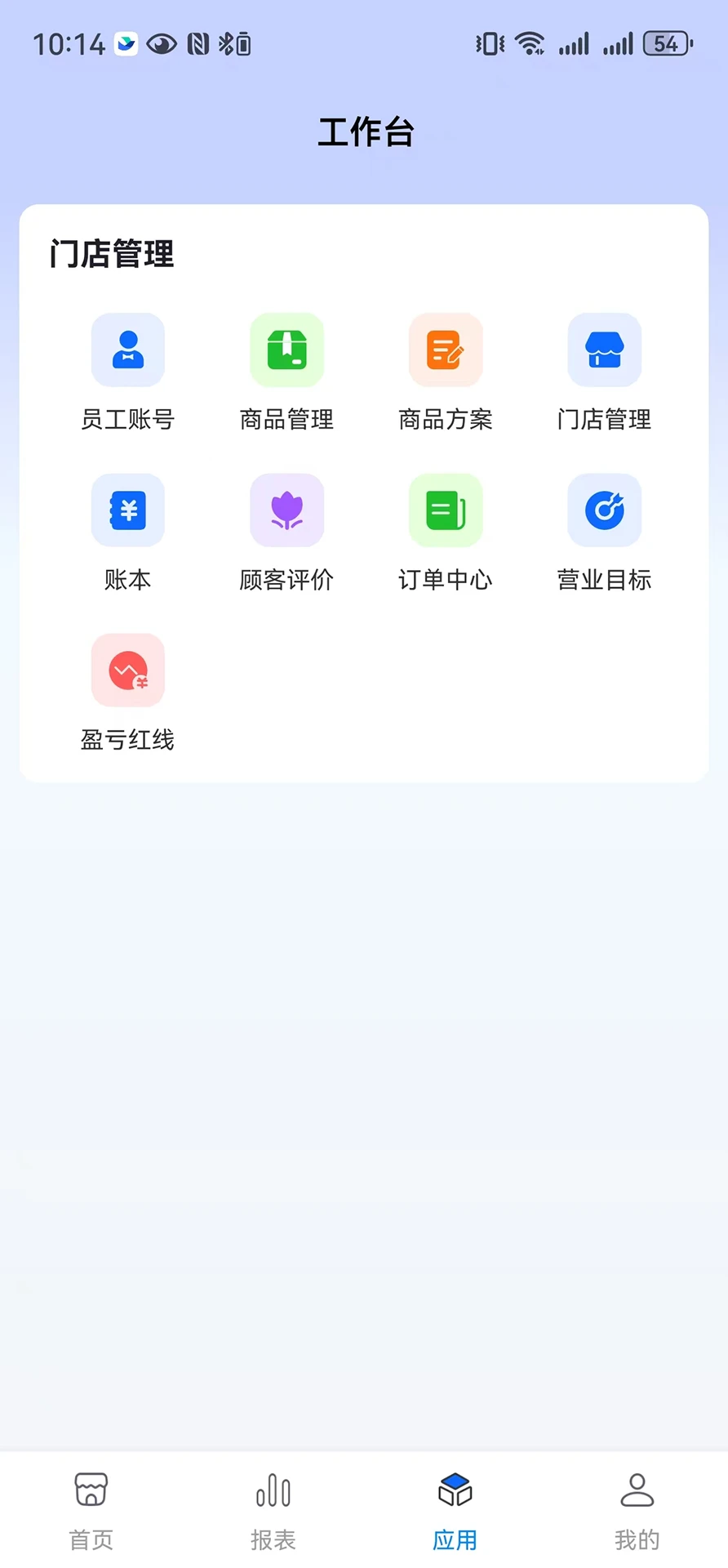Tap the battery indicator showing 54
Viewport: 728px width, 1568px height.
point(665,44)
